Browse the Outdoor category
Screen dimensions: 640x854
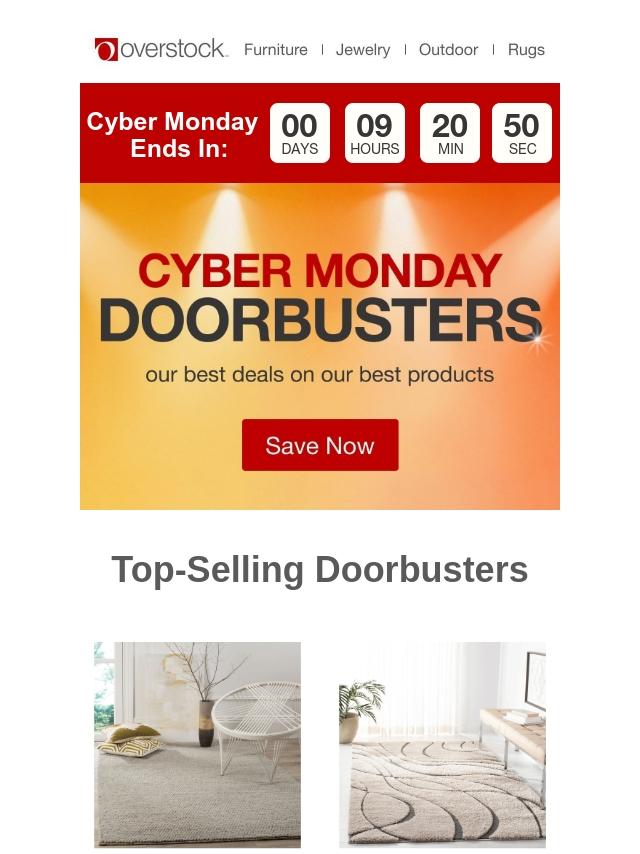pyautogui.click(x=448, y=49)
